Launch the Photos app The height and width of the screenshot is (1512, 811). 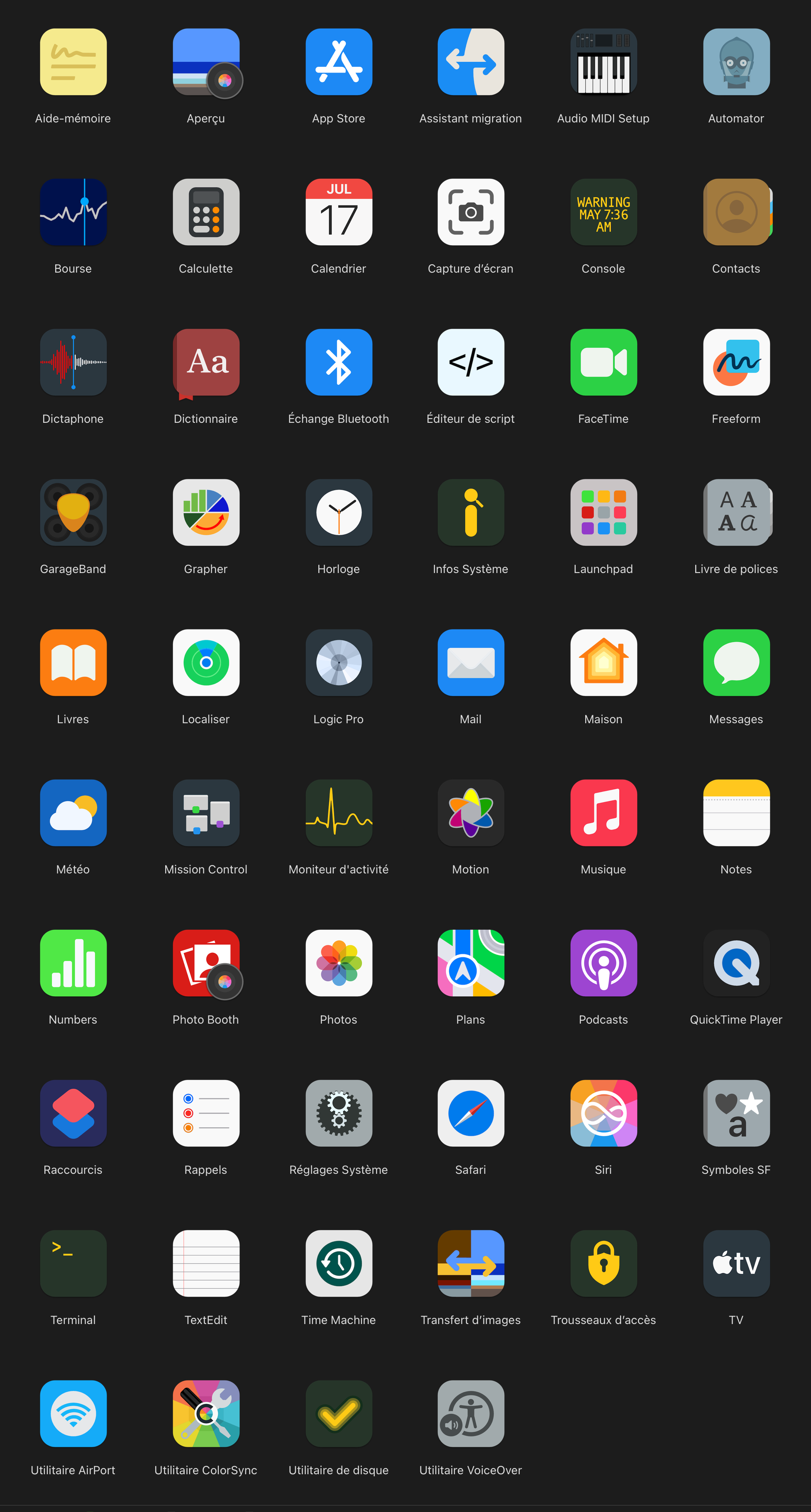click(x=339, y=963)
